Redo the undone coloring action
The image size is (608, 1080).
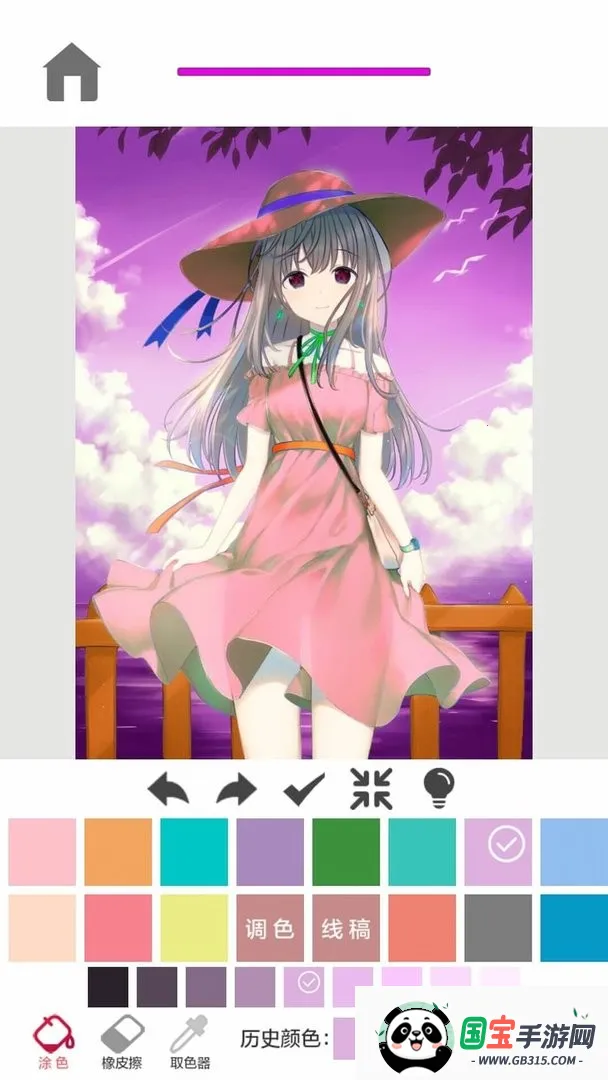236,790
